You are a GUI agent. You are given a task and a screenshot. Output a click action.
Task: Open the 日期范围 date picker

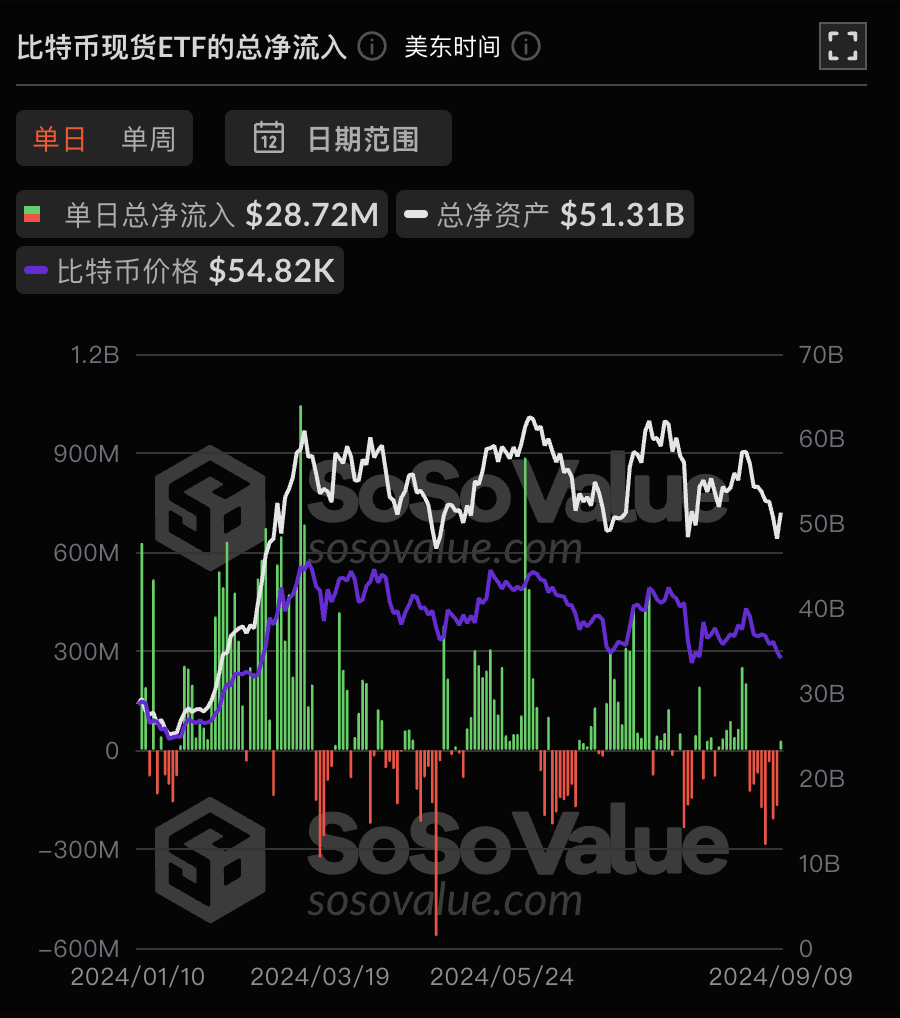click(338, 138)
